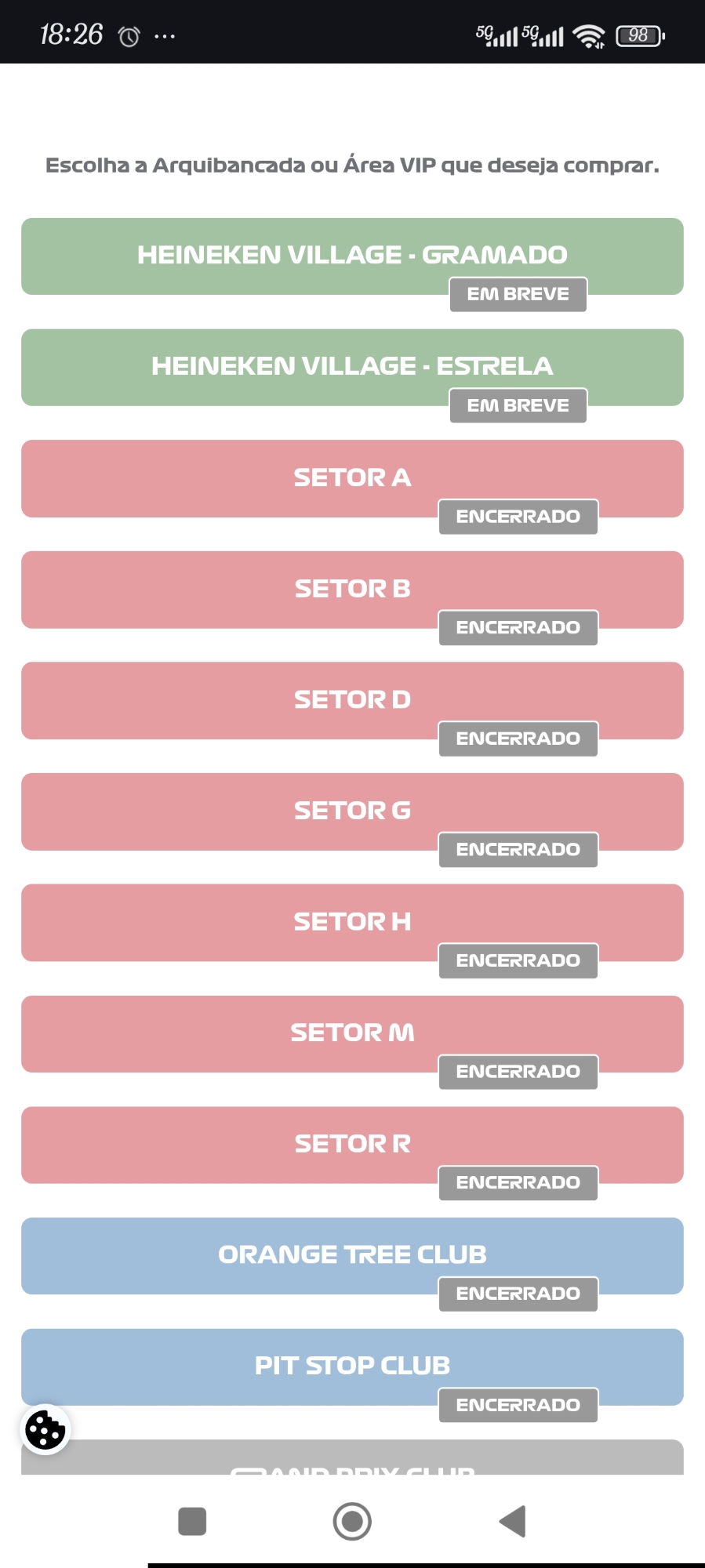The height and width of the screenshot is (1568, 705).
Task: Select the Setor D grandstand
Action: pos(352,700)
